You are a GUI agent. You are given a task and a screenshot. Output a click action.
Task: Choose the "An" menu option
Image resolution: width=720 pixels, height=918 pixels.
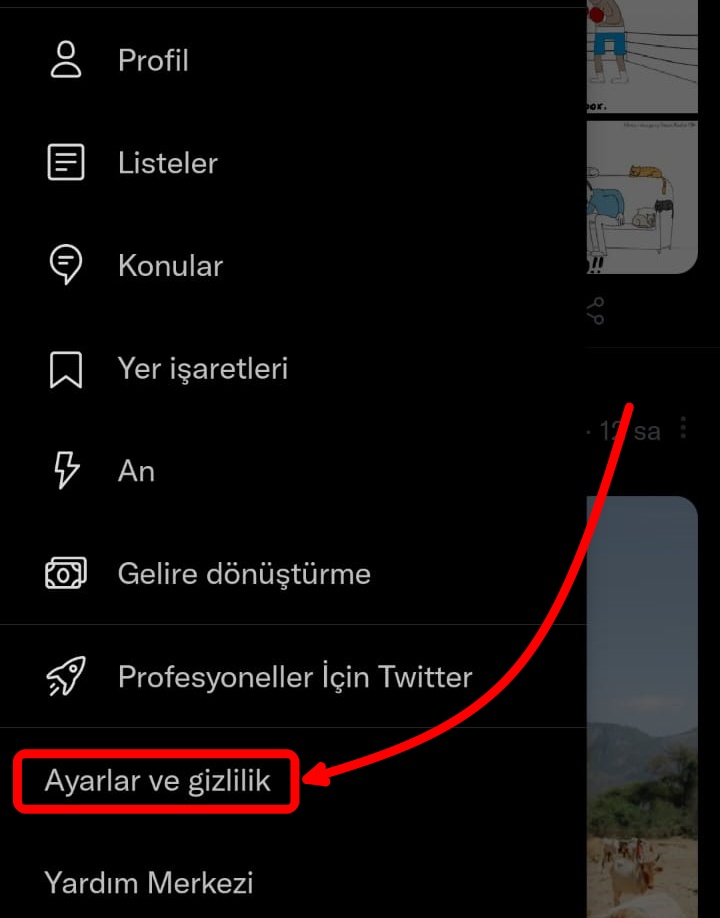click(136, 471)
